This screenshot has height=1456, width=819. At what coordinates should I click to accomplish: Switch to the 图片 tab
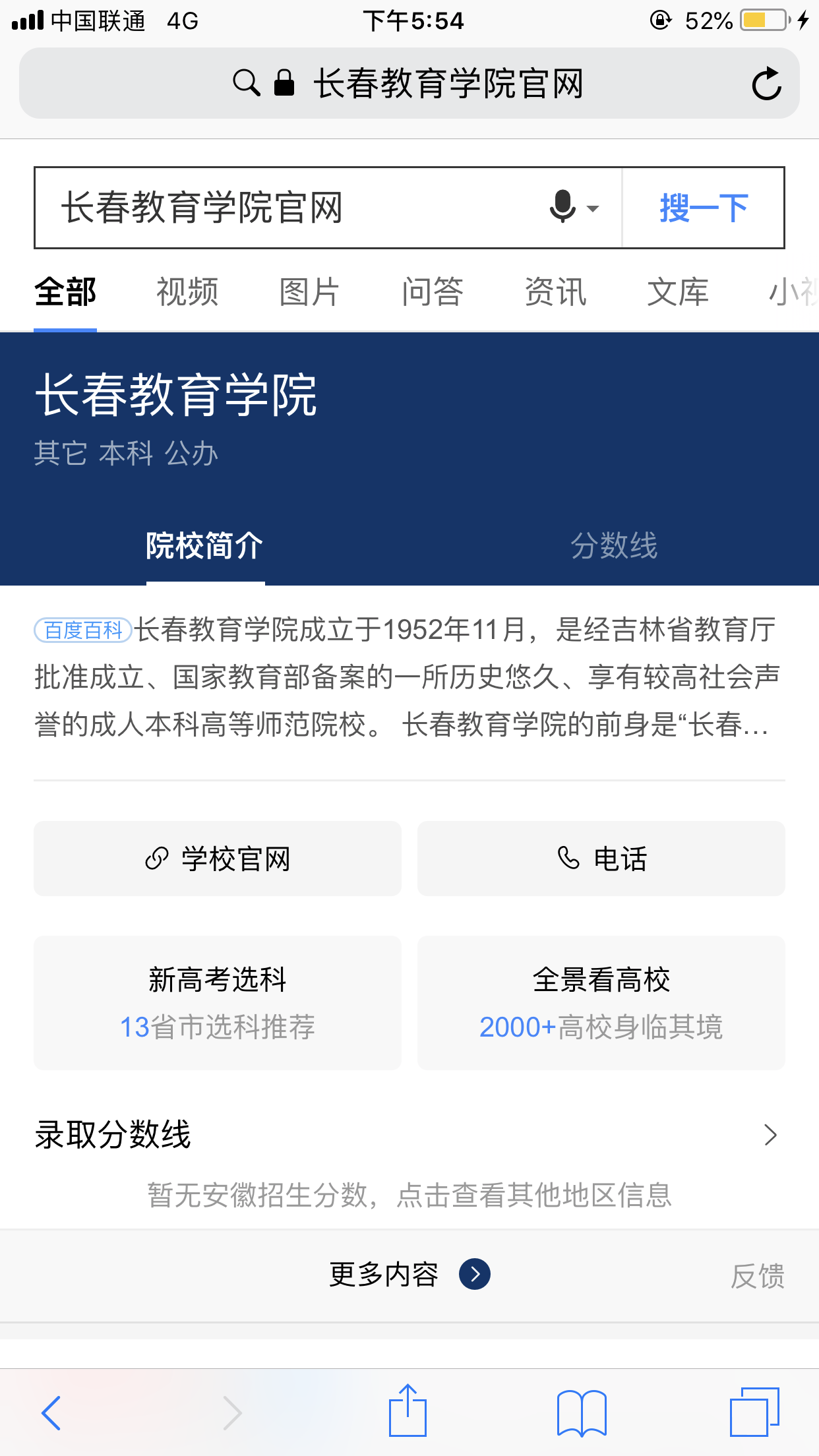pyautogui.click(x=309, y=292)
